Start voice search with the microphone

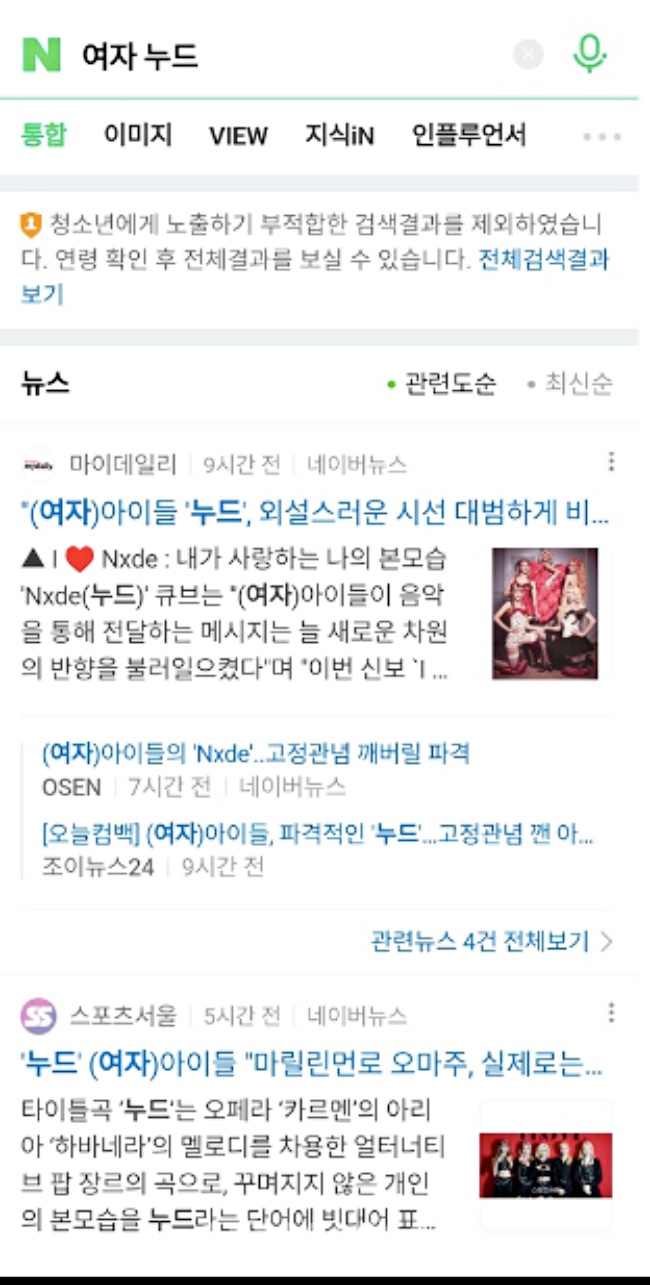[x=589, y=54]
